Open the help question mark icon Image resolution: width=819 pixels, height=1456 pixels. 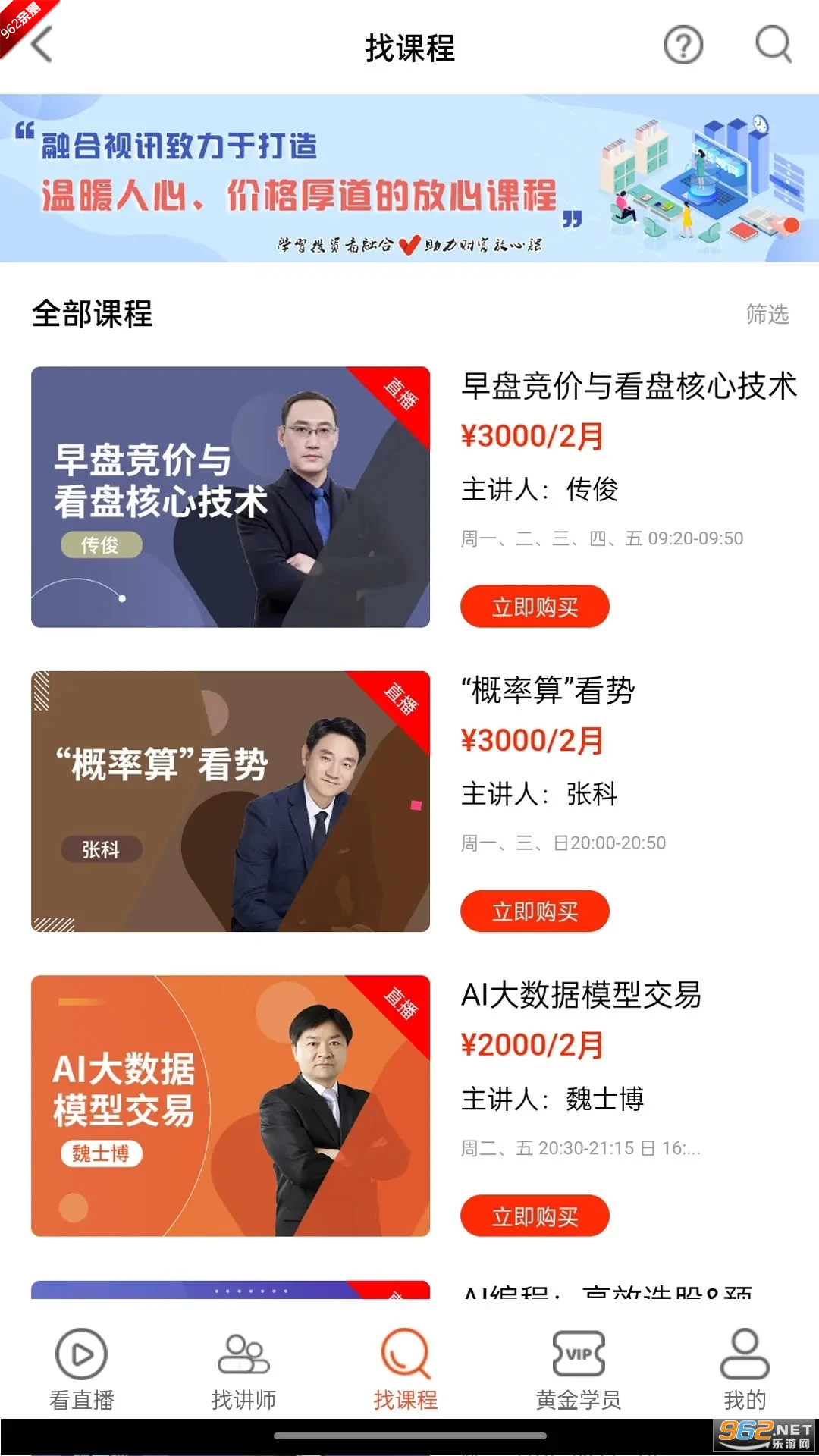(x=682, y=45)
